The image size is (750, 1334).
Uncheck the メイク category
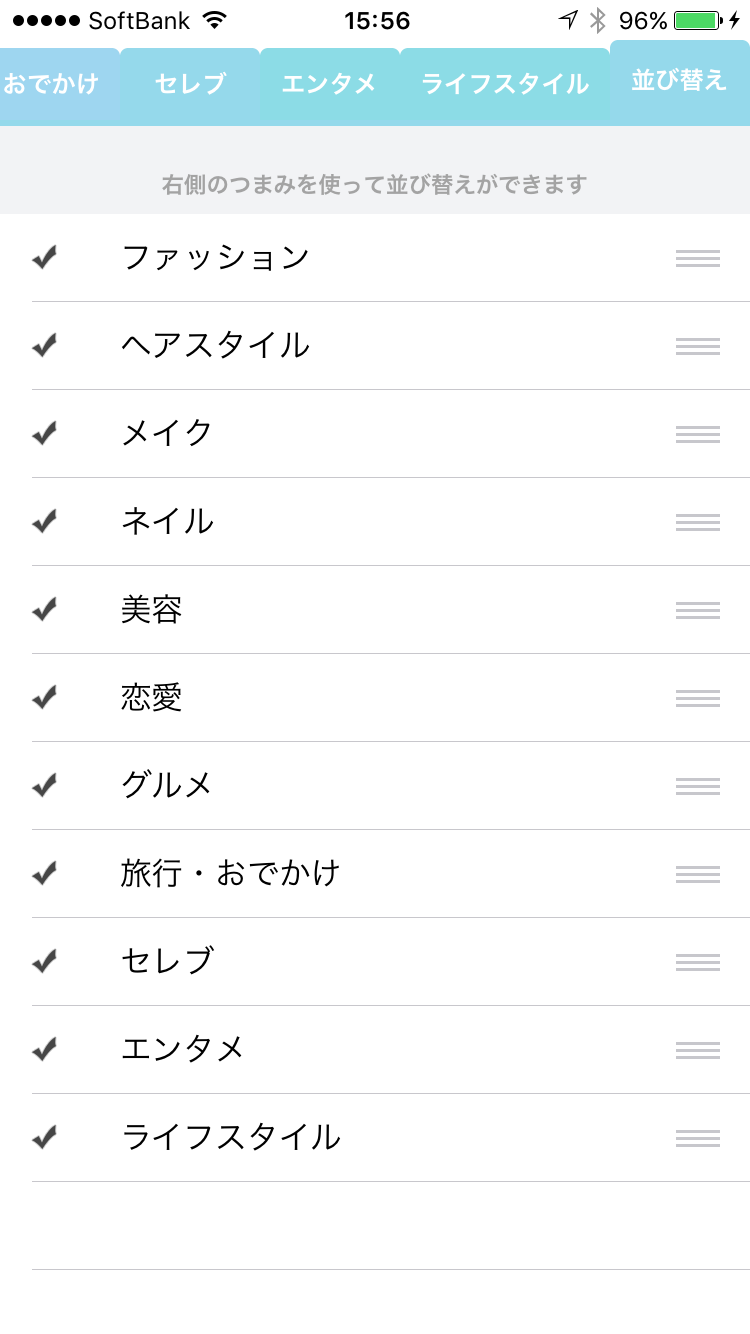click(44, 434)
